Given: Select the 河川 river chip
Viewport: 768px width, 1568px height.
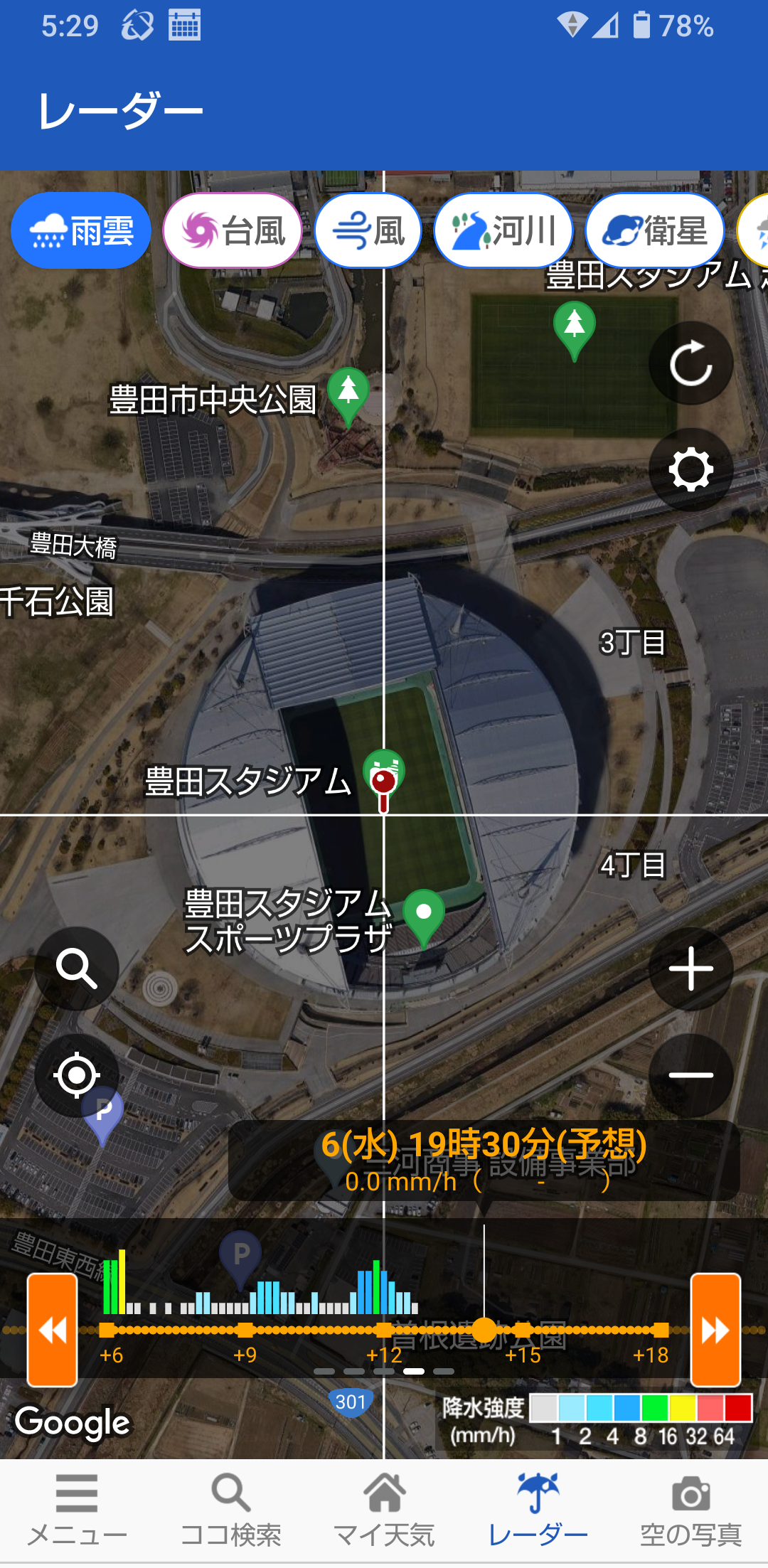Looking at the screenshot, I should [x=503, y=231].
